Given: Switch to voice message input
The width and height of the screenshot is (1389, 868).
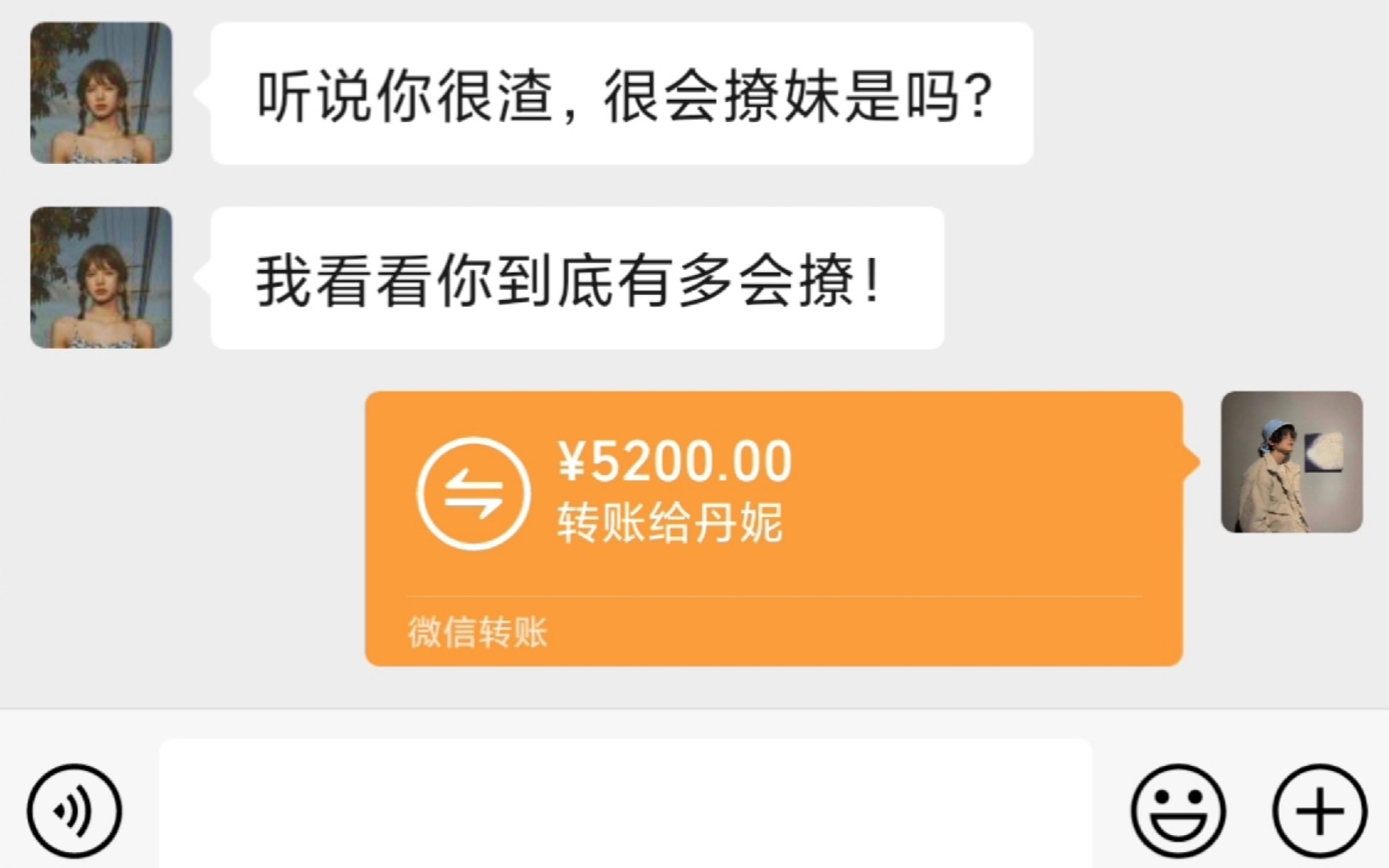Looking at the screenshot, I should pos(74,810).
